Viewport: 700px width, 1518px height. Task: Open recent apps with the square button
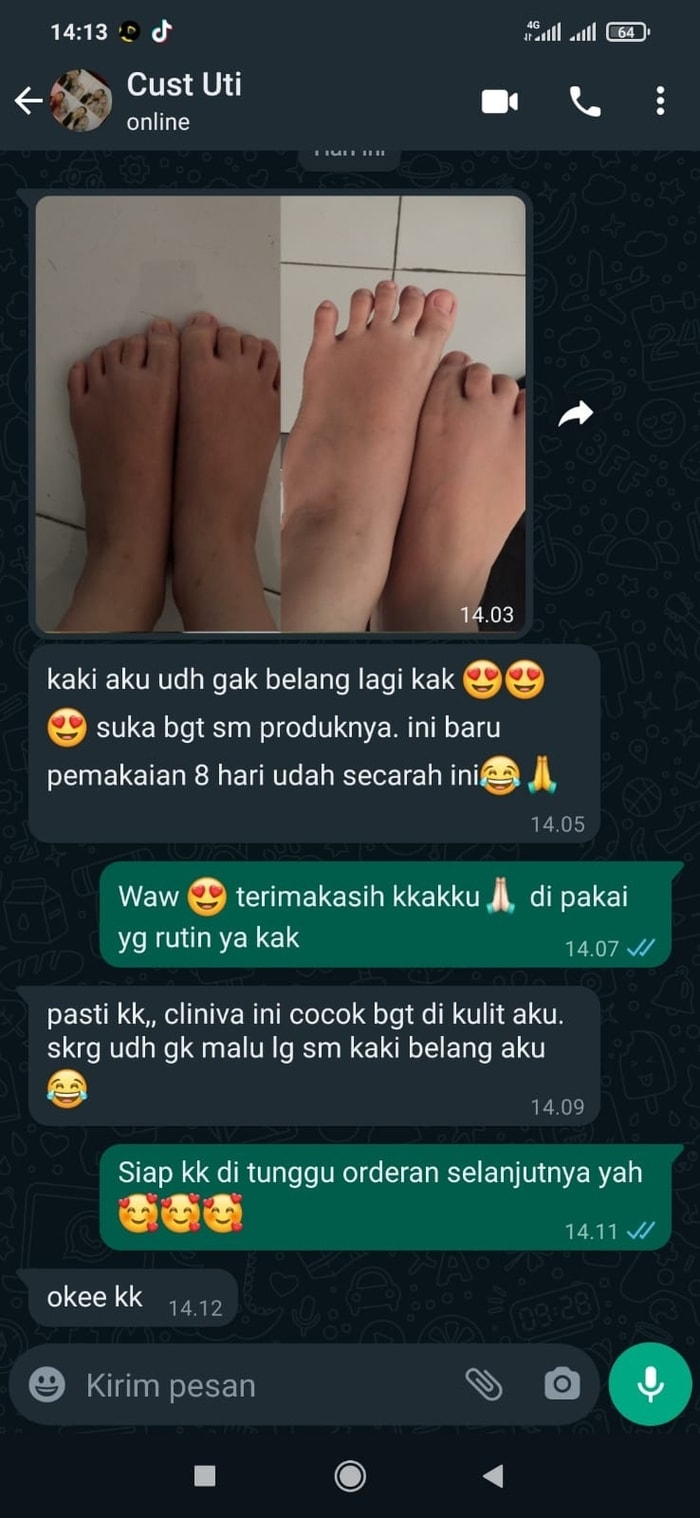click(x=205, y=1476)
